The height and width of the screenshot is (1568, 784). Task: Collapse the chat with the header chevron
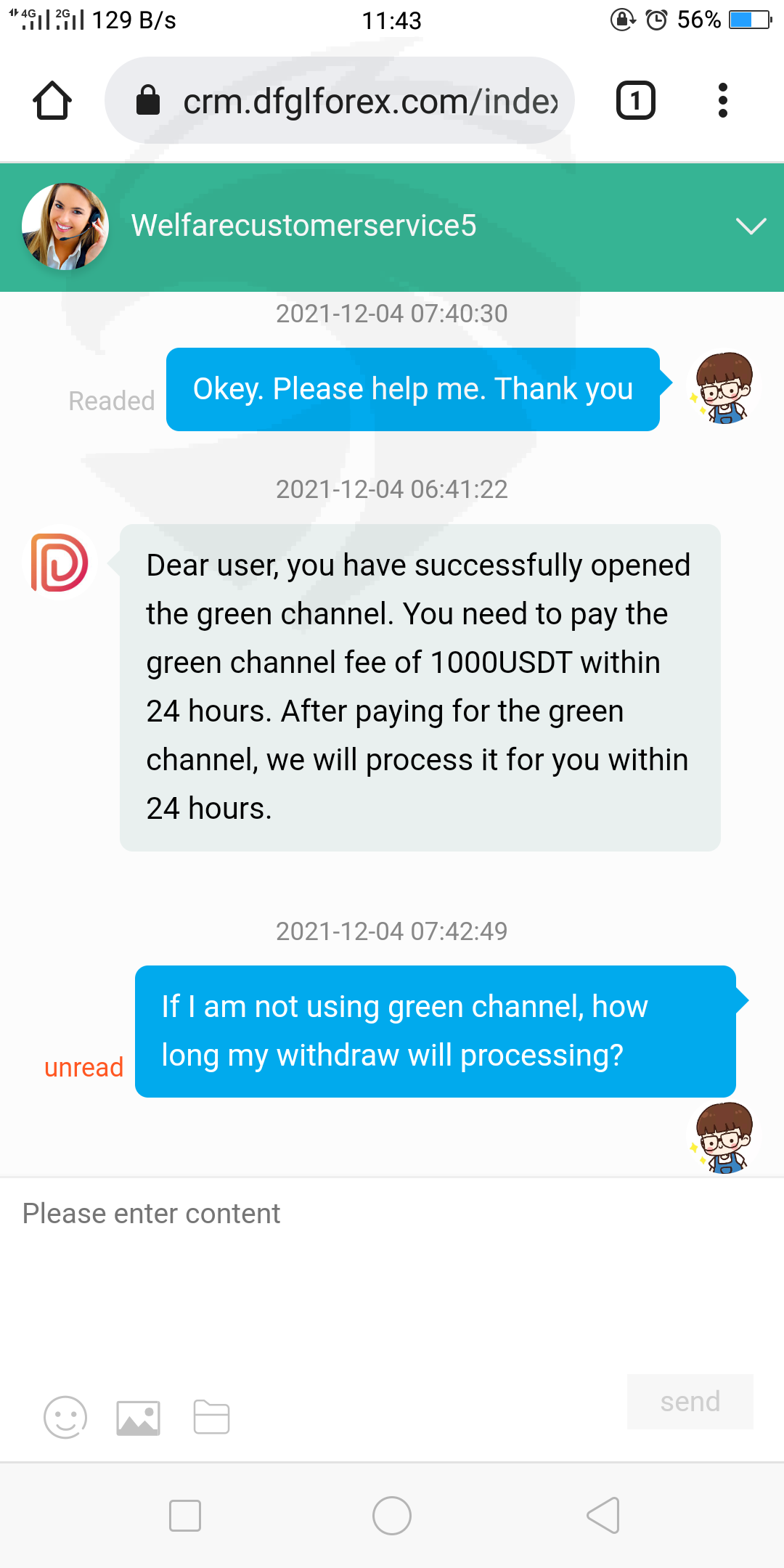751,226
